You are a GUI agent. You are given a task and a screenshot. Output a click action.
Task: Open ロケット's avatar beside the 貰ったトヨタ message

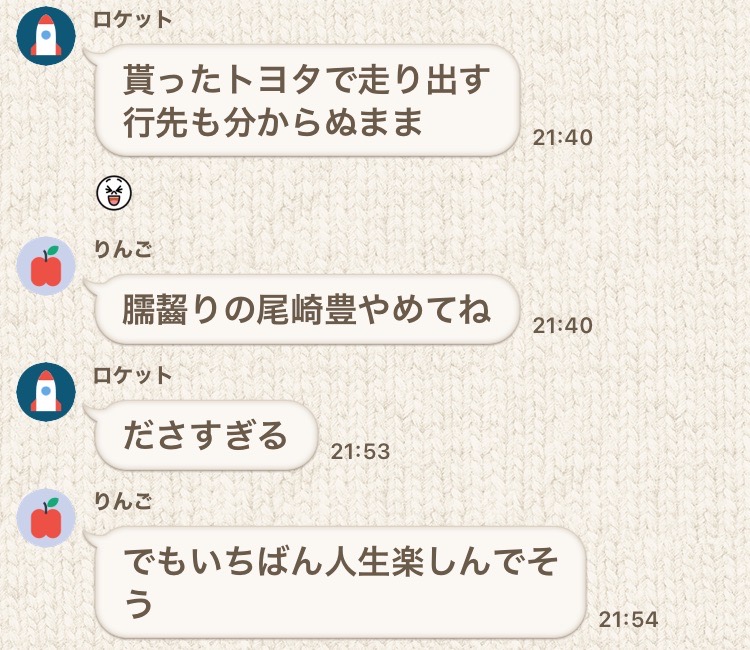coord(47,35)
